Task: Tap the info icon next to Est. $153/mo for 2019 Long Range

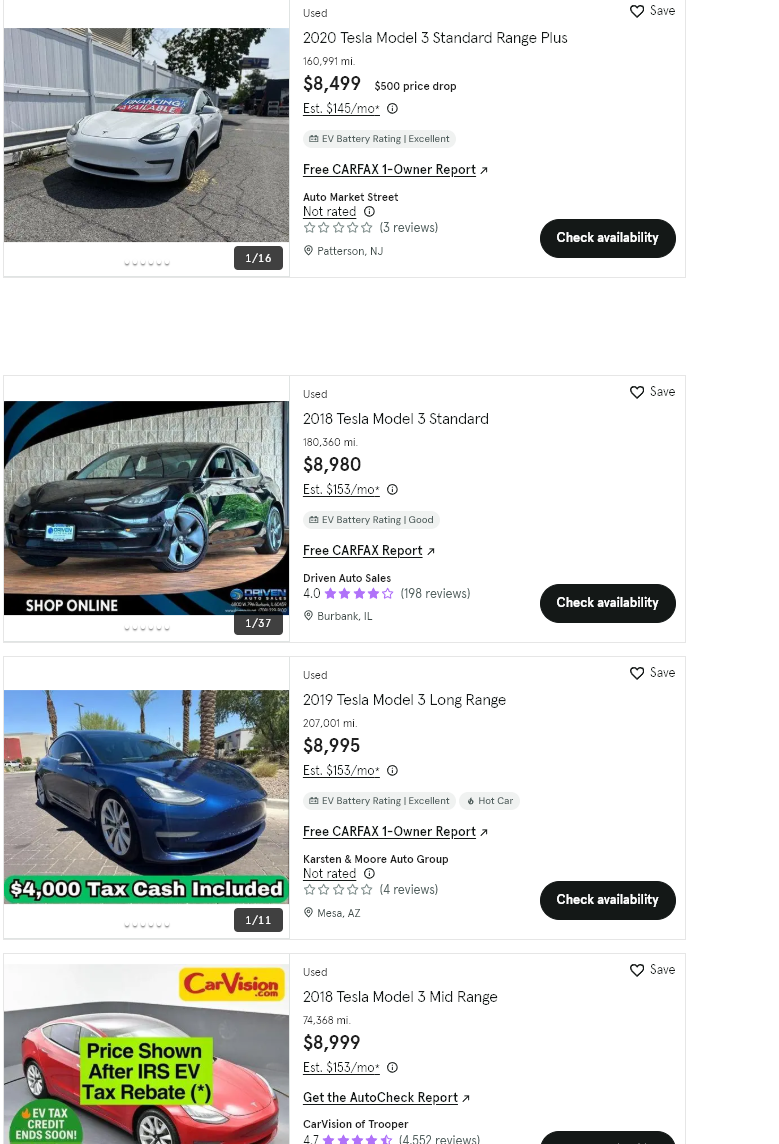Action: click(392, 771)
